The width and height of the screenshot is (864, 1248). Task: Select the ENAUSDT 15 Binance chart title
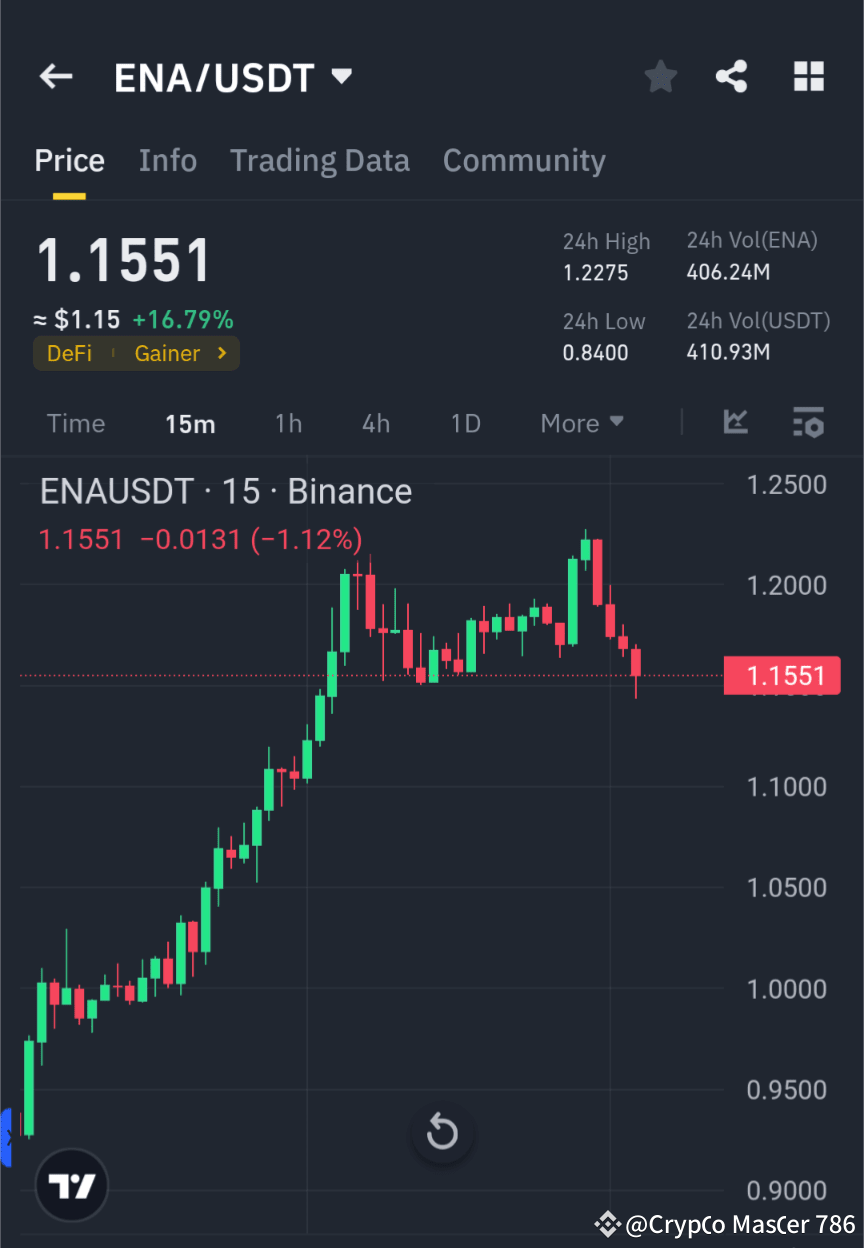click(x=225, y=491)
